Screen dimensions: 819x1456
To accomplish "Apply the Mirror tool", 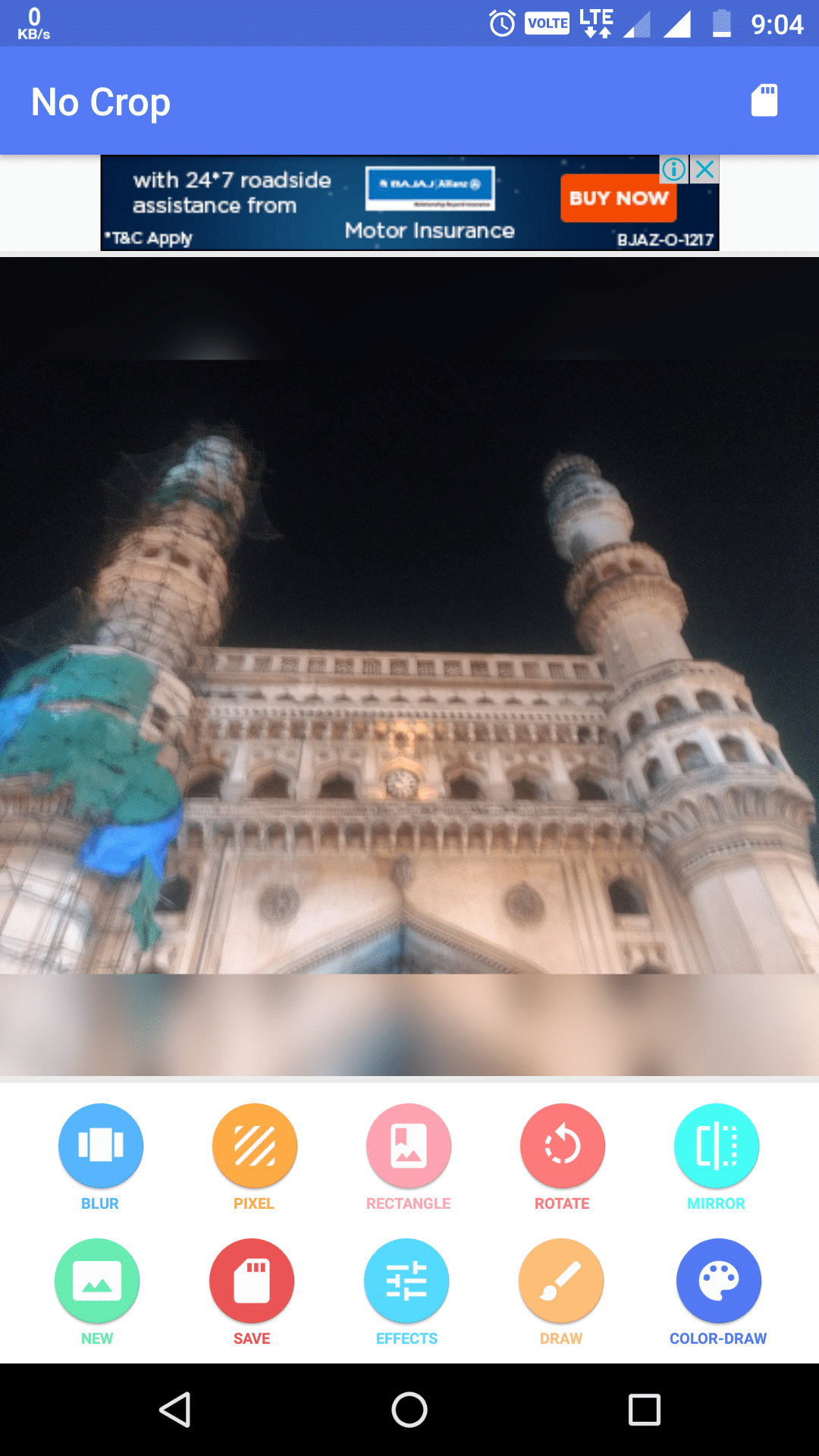I will pyautogui.click(x=716, y=1146).
